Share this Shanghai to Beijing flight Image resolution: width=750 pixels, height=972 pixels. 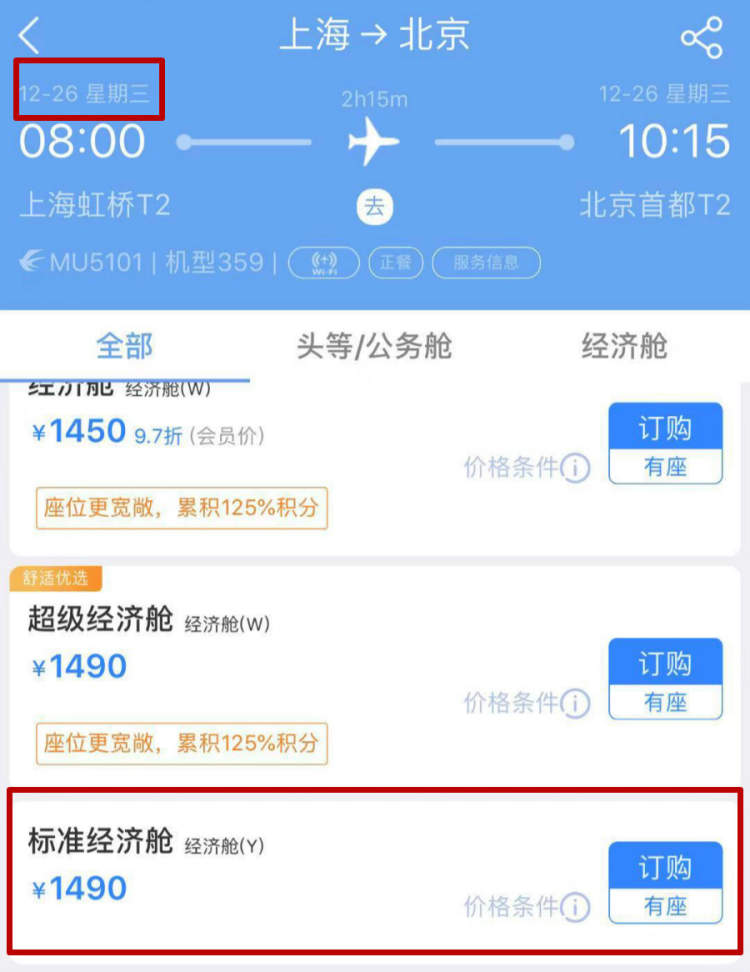pos(701,38)
